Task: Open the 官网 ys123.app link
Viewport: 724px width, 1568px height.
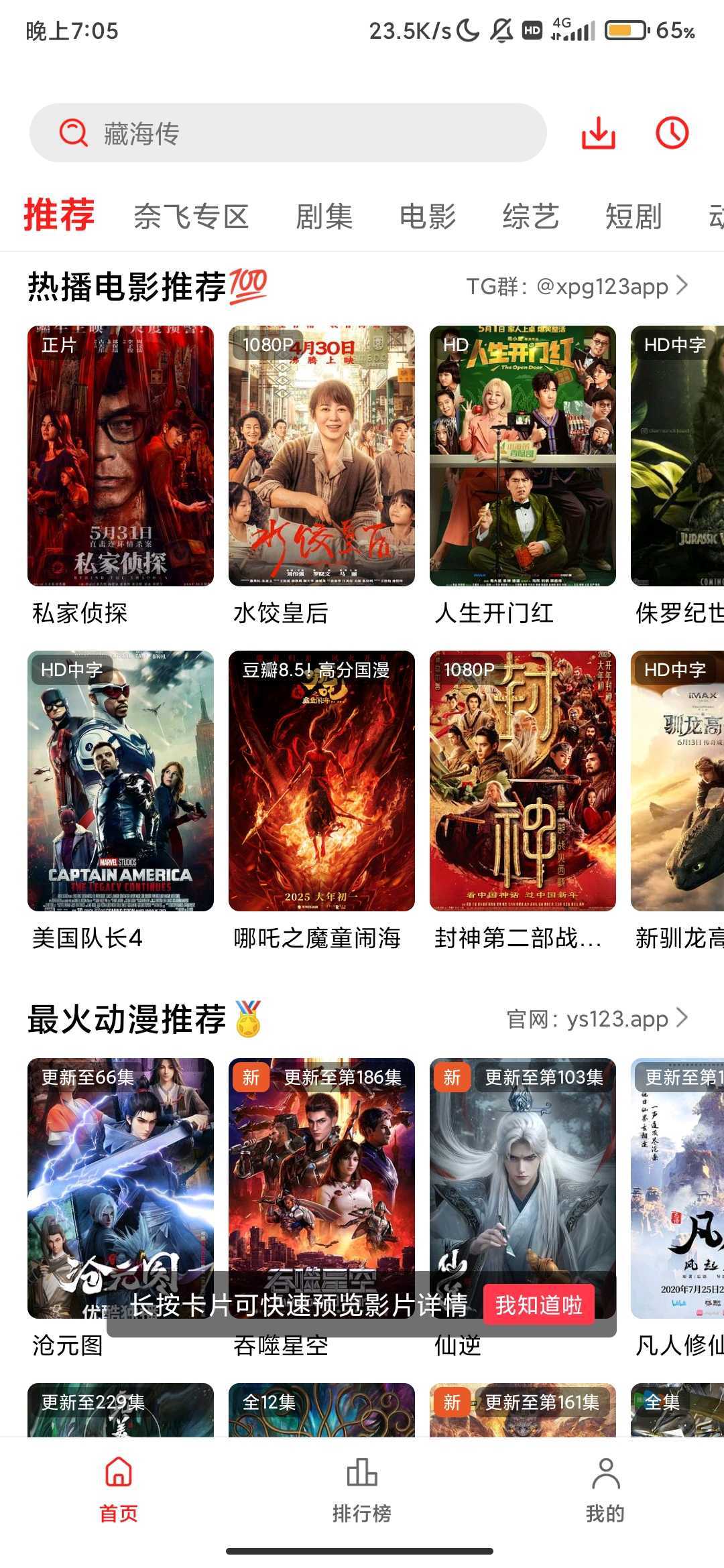Action: [x=597, y=1019]
